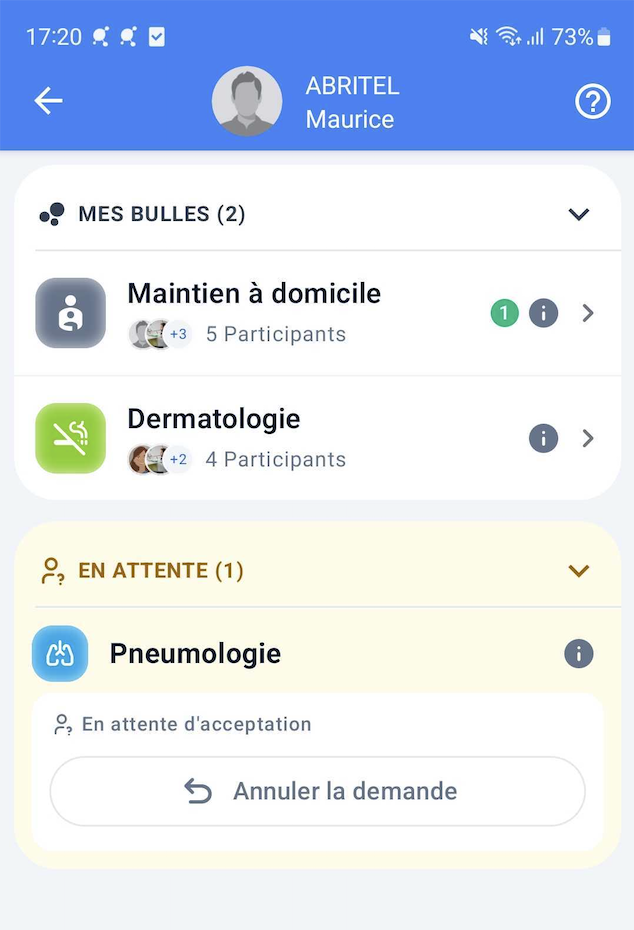The height and width of the screenshot is (930, 634).
Task: Show info for Pneumologie
Action: click(579, 654)
